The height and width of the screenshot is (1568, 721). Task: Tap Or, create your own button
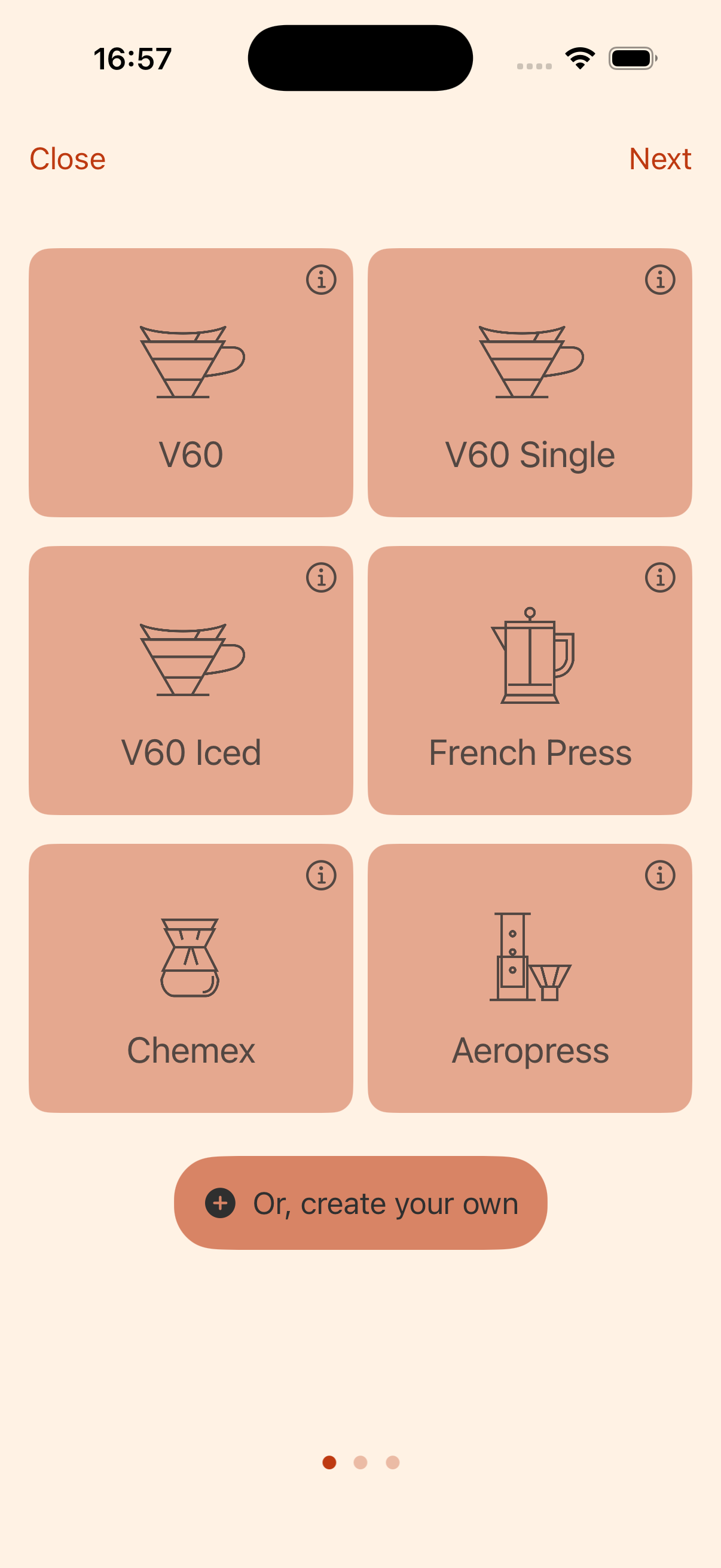360,1203
